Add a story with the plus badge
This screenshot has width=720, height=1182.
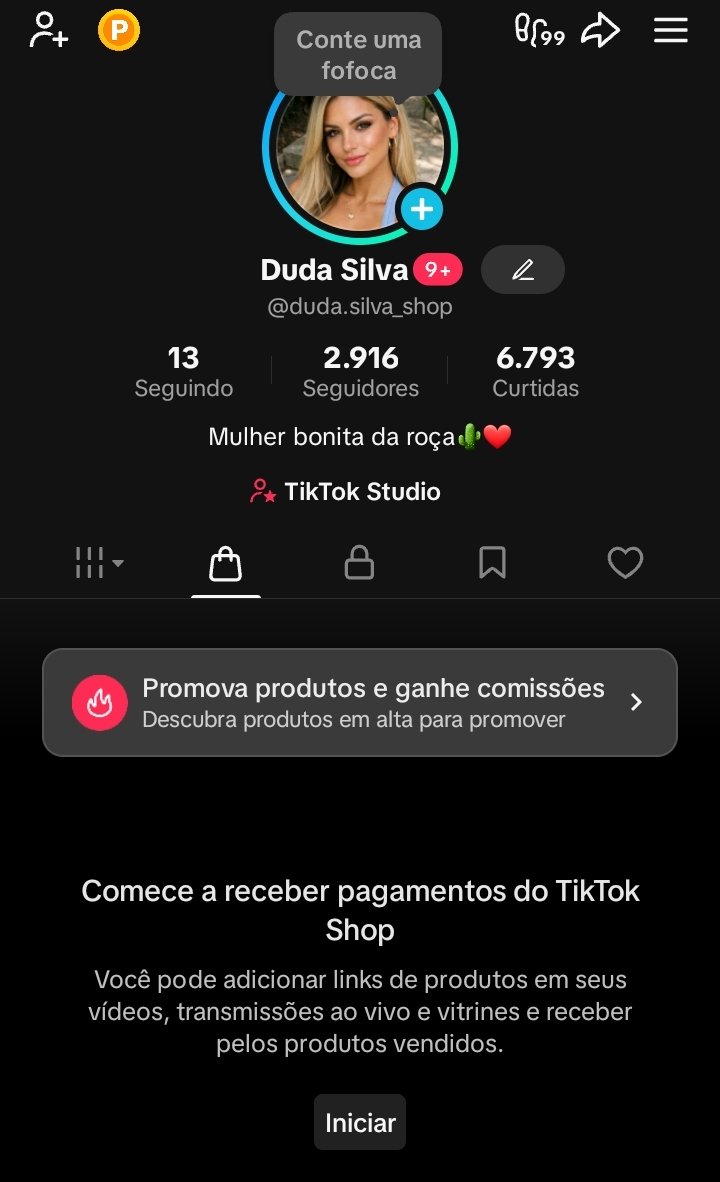(422, 209)
